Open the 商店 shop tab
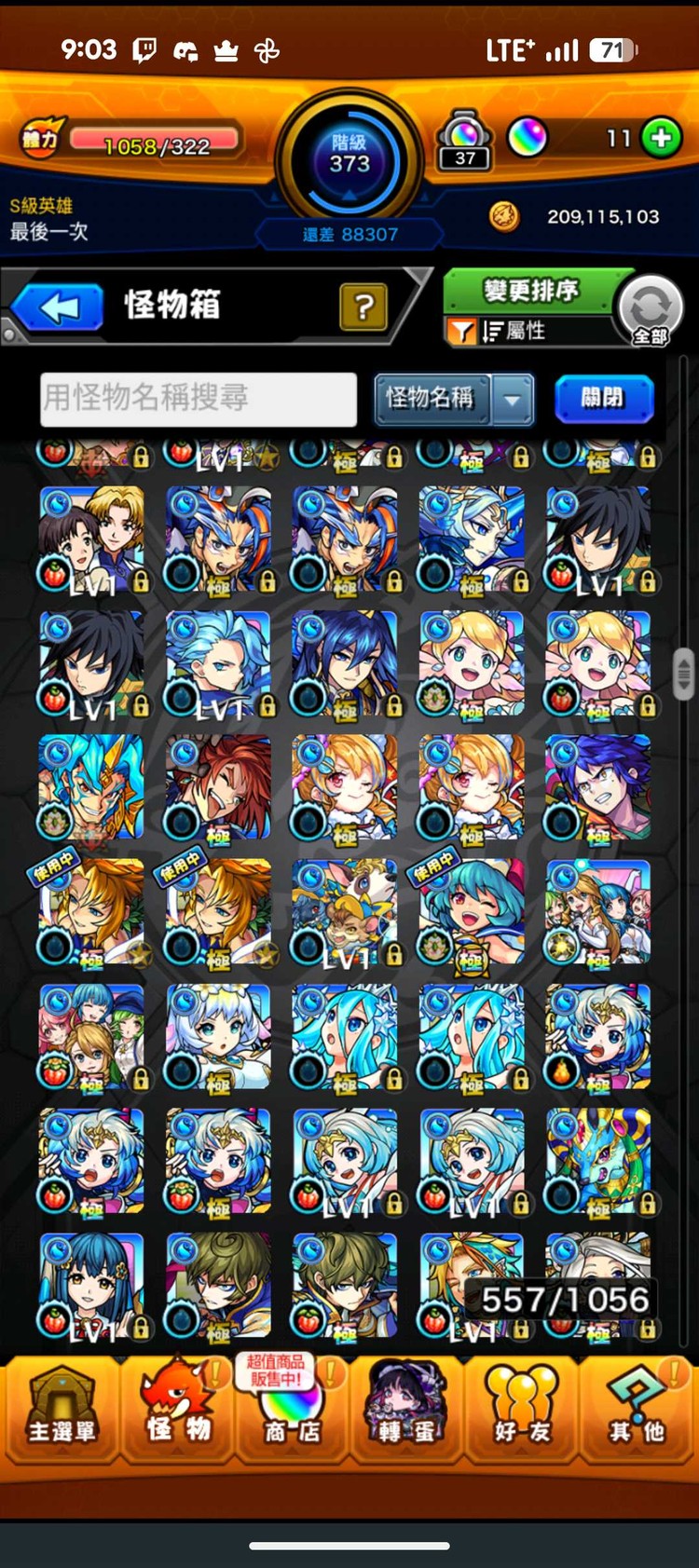 (x=292, y=1409)
